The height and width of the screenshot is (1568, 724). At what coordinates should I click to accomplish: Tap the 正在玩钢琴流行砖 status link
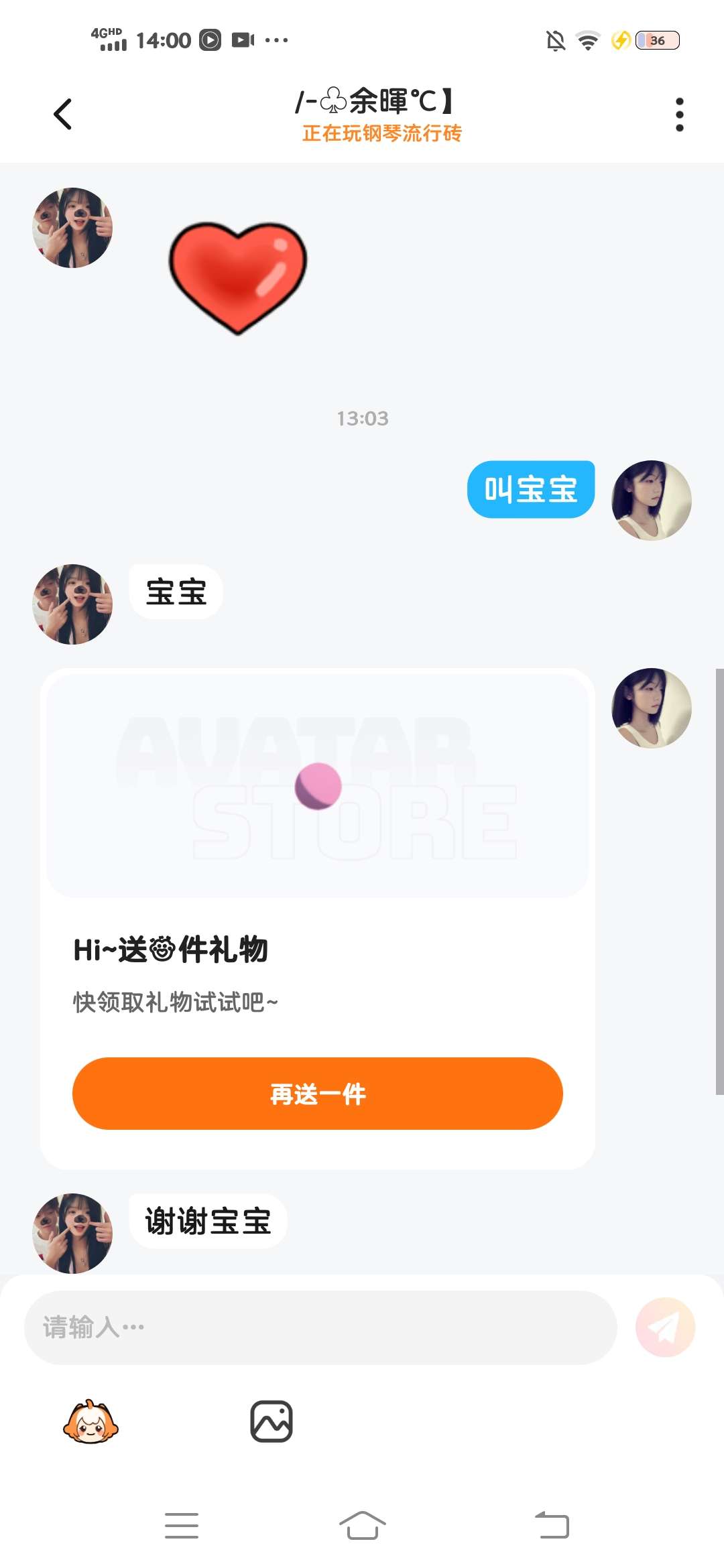click(381, 133)
